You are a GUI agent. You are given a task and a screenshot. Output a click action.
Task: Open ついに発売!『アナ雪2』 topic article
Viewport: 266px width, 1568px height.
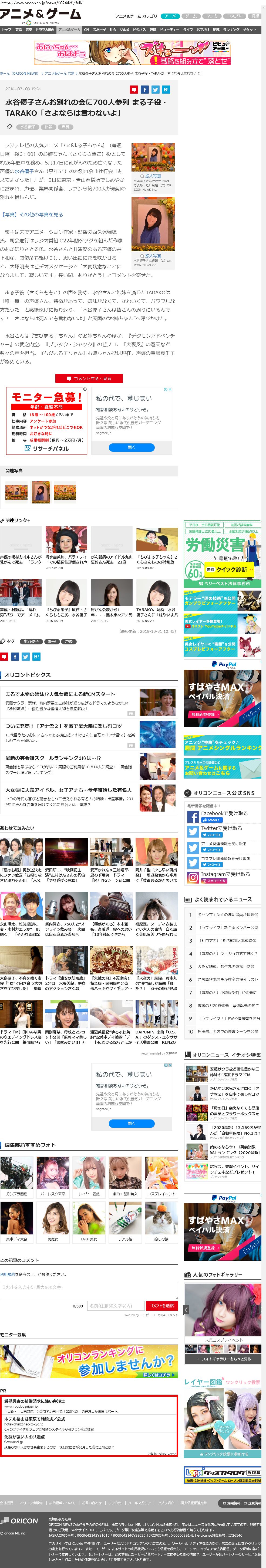tap(63, 726)
